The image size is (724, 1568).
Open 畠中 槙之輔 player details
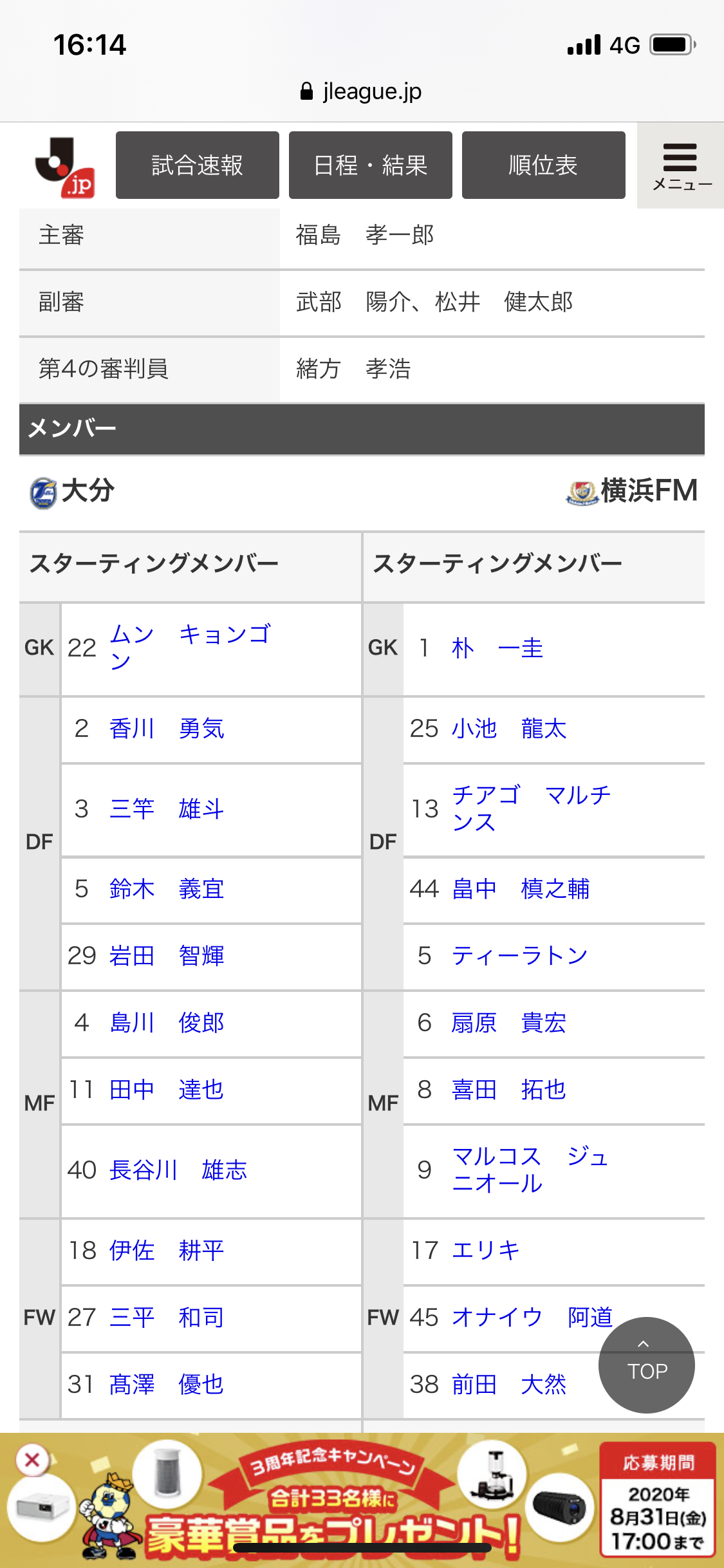pyautogui.click(x=521, y=889)
